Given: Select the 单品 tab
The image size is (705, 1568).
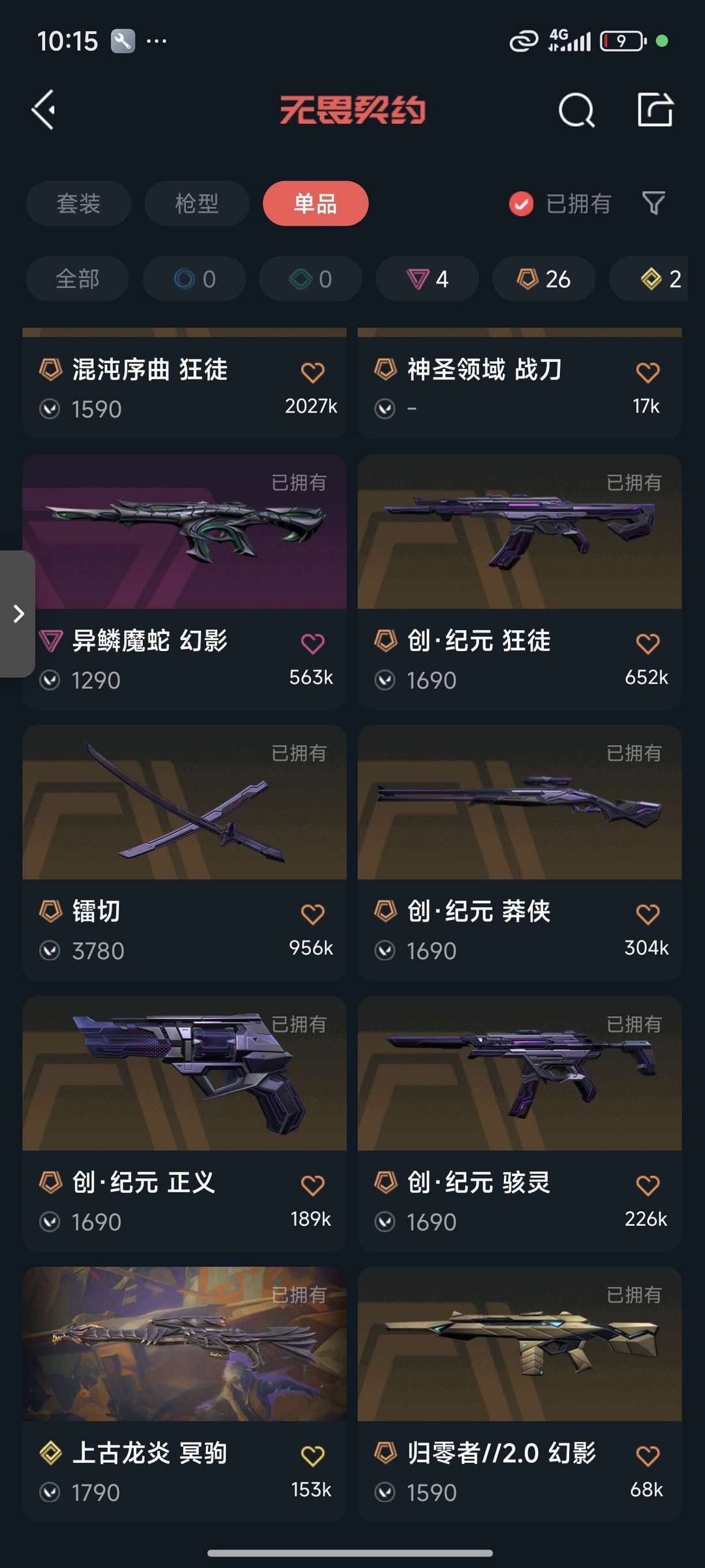Looking at the screenshot, I should pyautogui.click(x=315, y=204).
